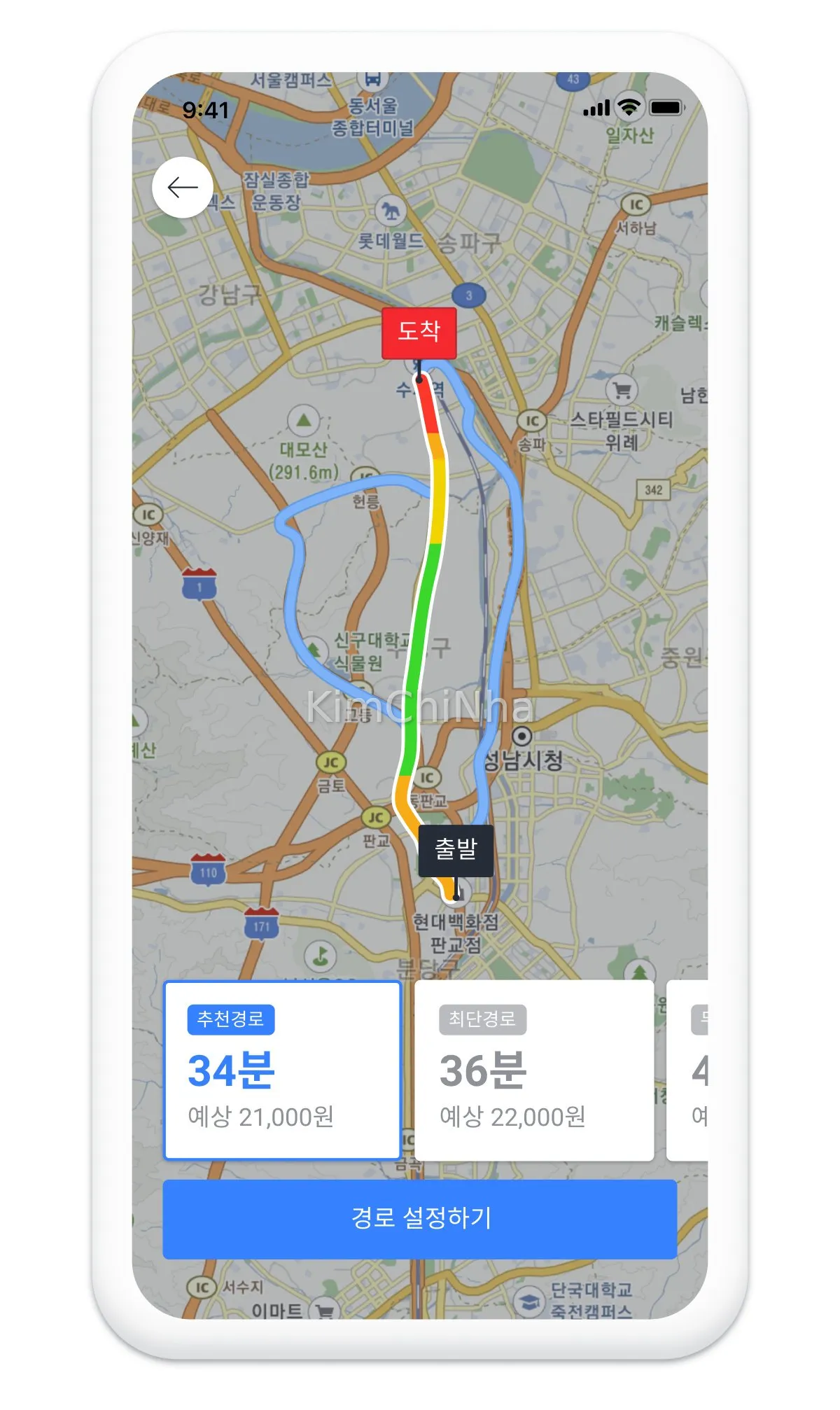Tap the 경로 설정하기 button

click(x=420, y=1219)
